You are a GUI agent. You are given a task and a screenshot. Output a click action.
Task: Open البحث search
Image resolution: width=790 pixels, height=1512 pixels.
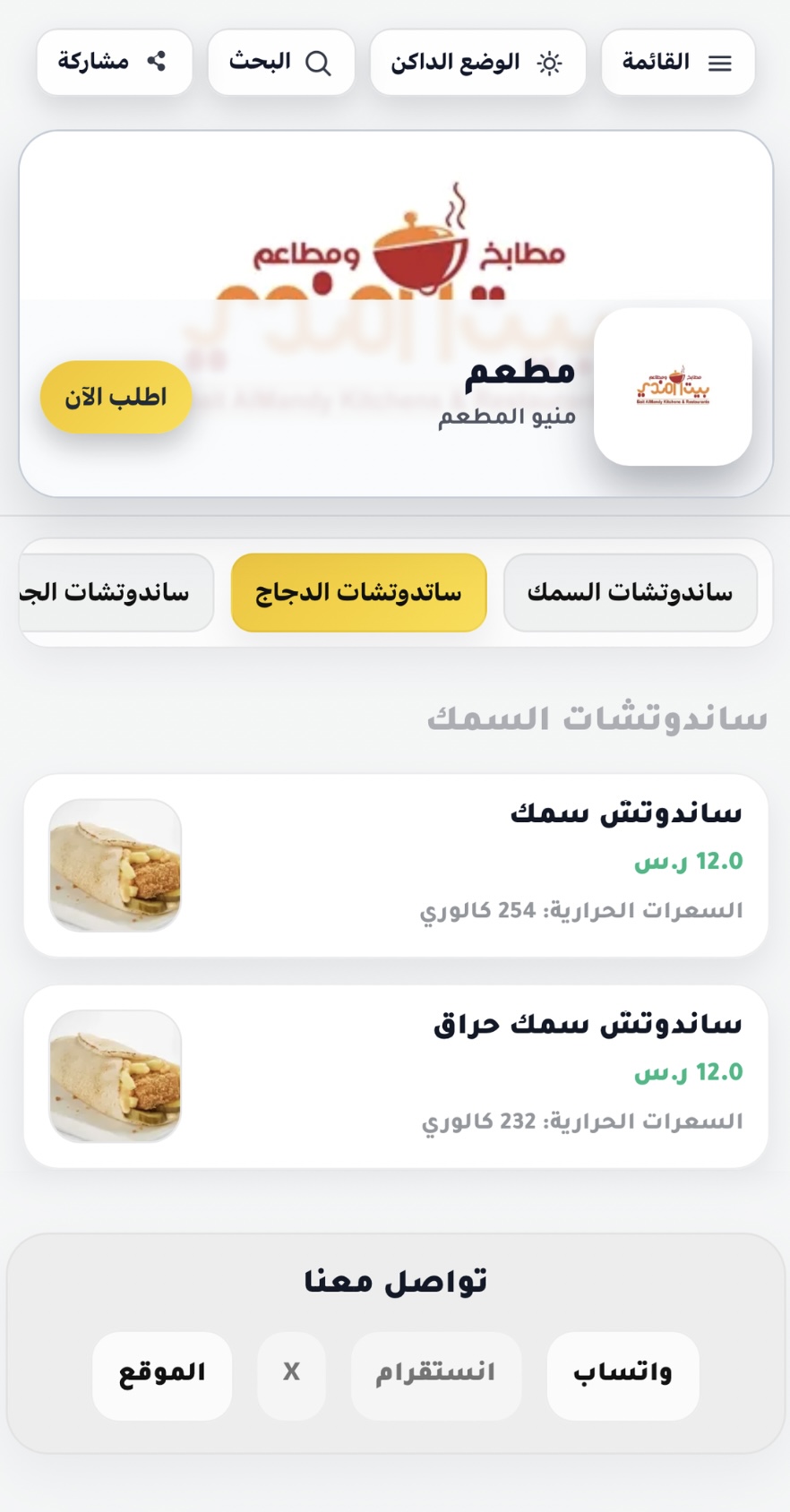281,63
